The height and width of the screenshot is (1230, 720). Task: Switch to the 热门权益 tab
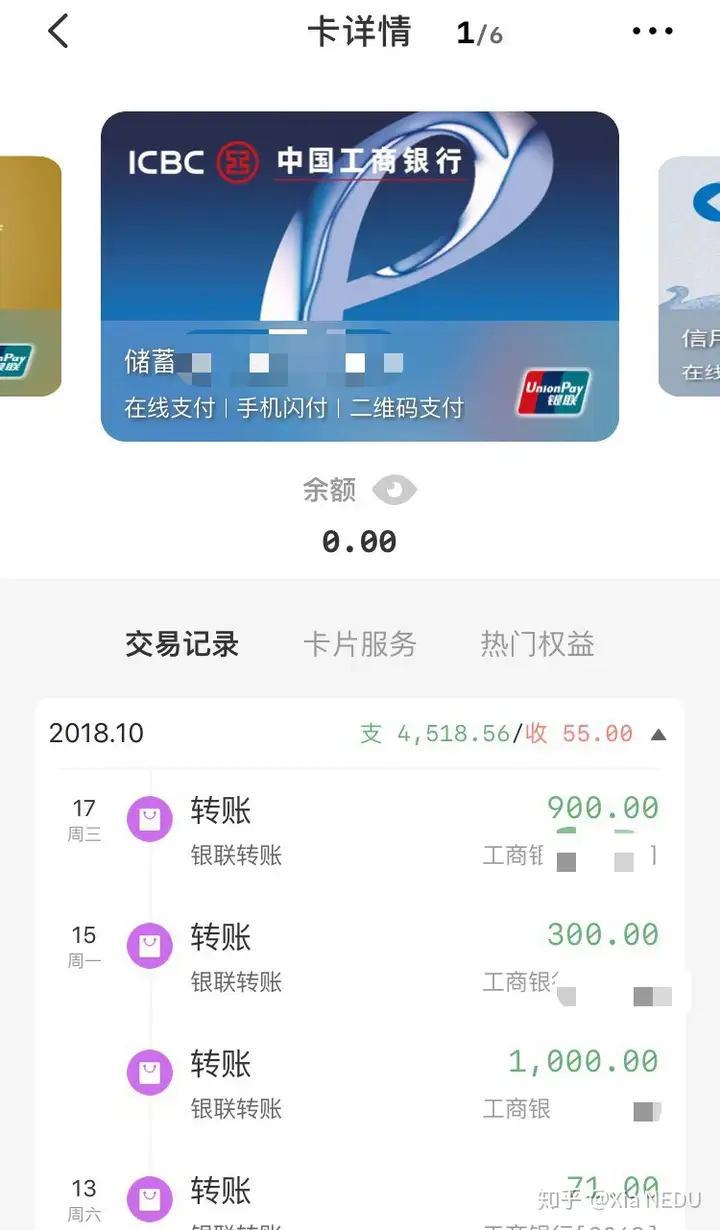[x=538, y=644]
